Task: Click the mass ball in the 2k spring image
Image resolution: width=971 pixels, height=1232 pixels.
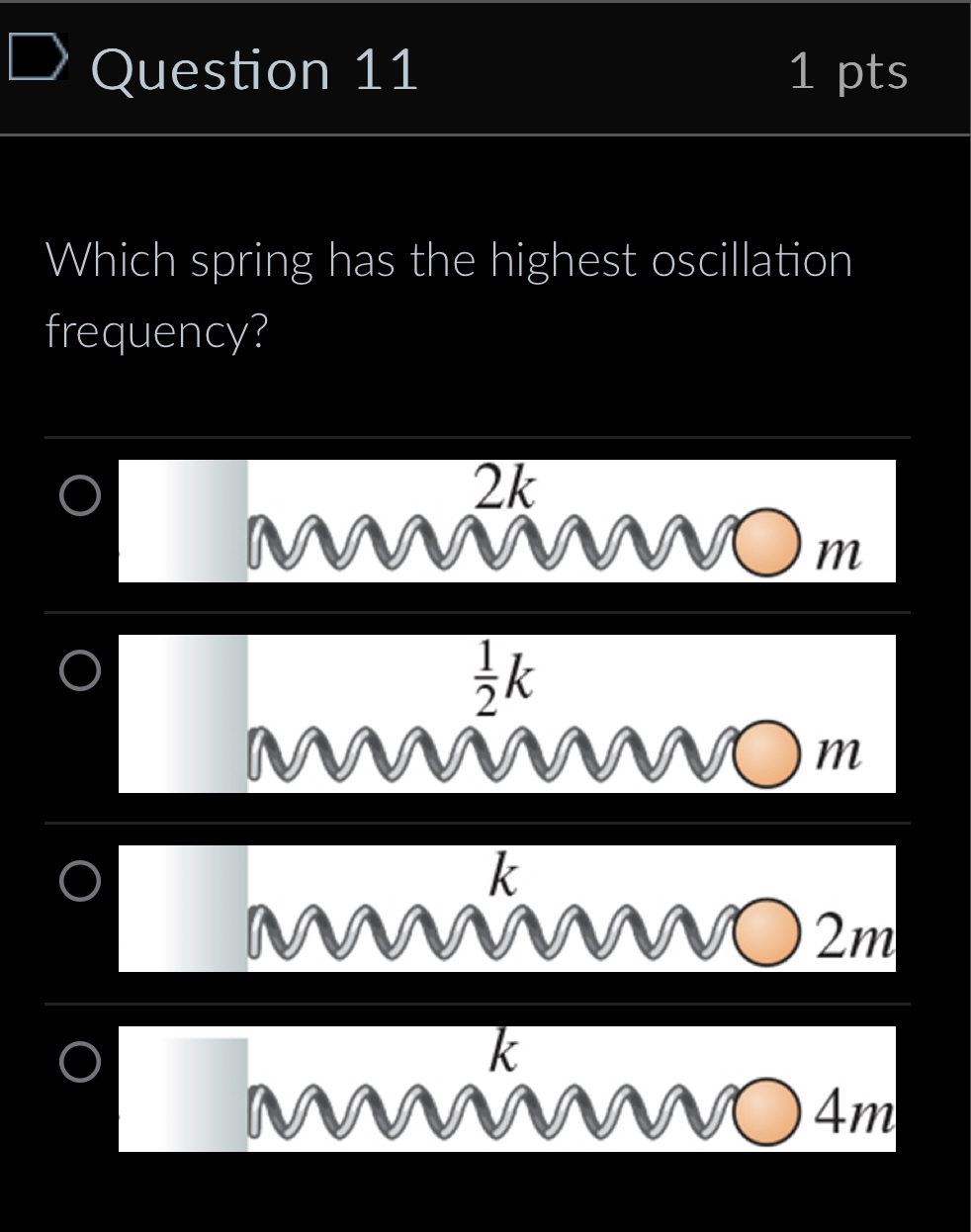Action: pos(765,545)
